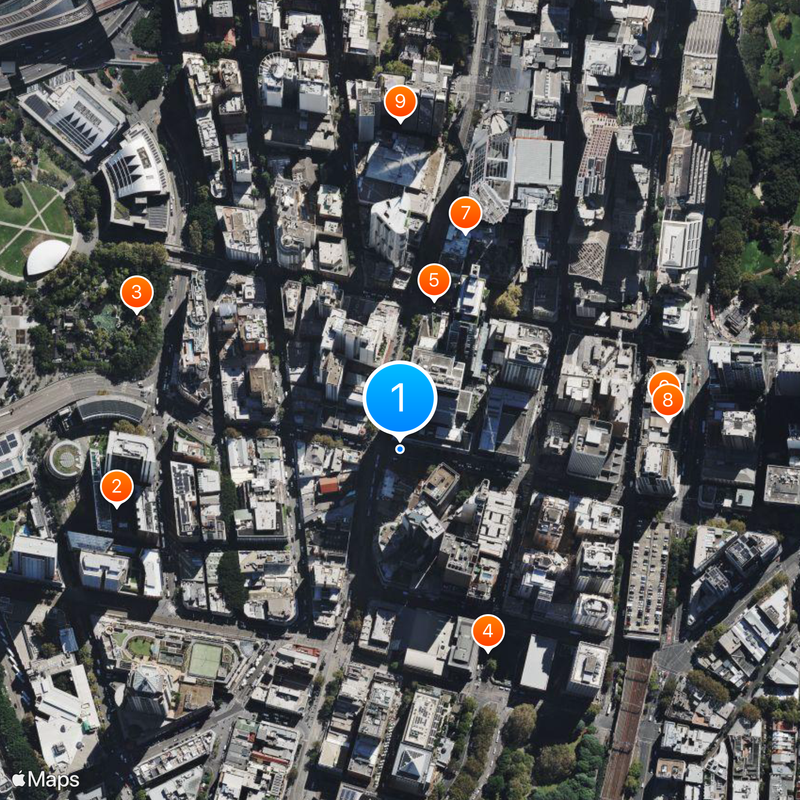Tap map pin number 2
The height and width of the screenshot is (800, 800).
tap(117, 487)
